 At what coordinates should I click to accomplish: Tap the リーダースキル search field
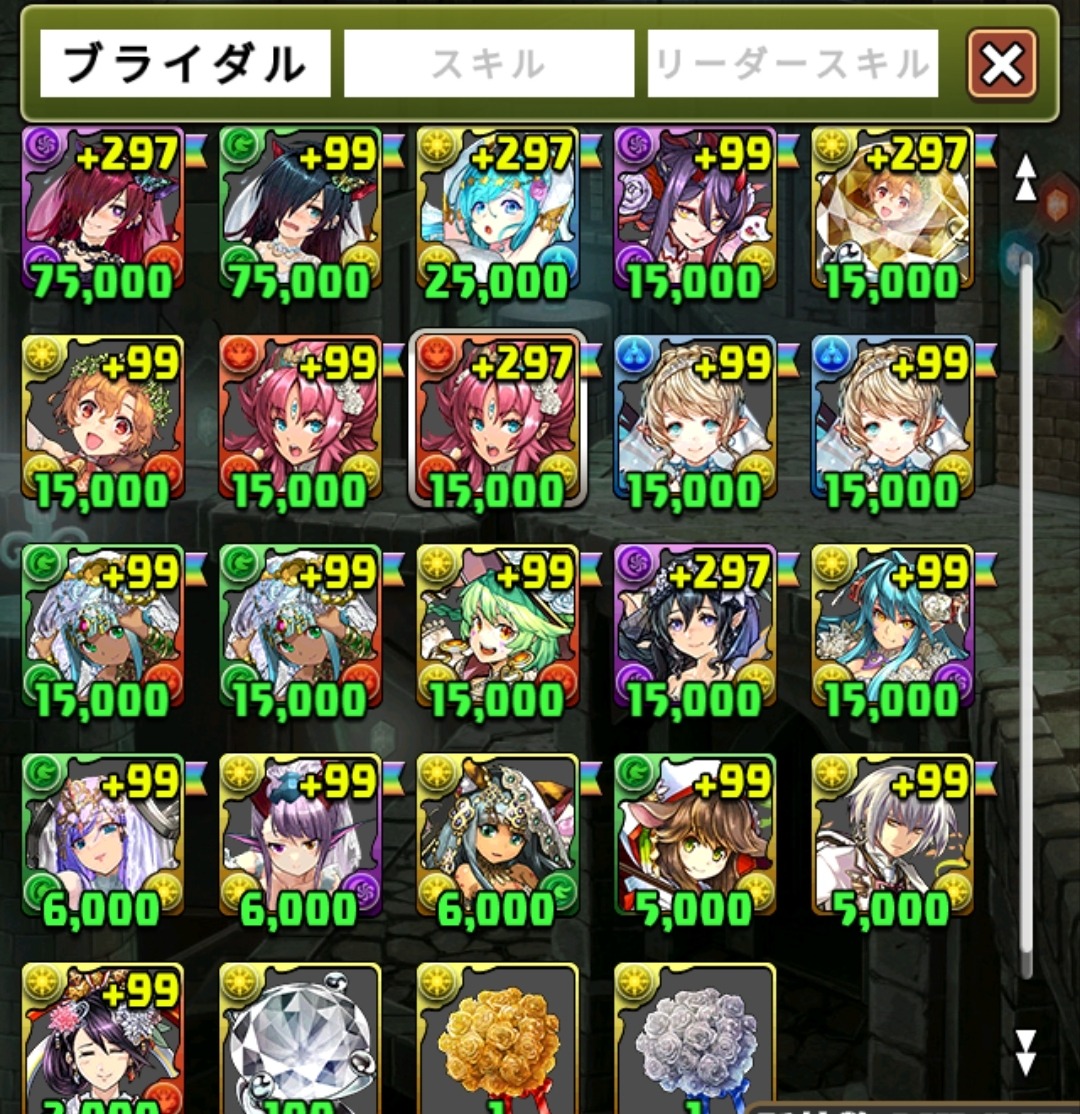pos(793,64)
